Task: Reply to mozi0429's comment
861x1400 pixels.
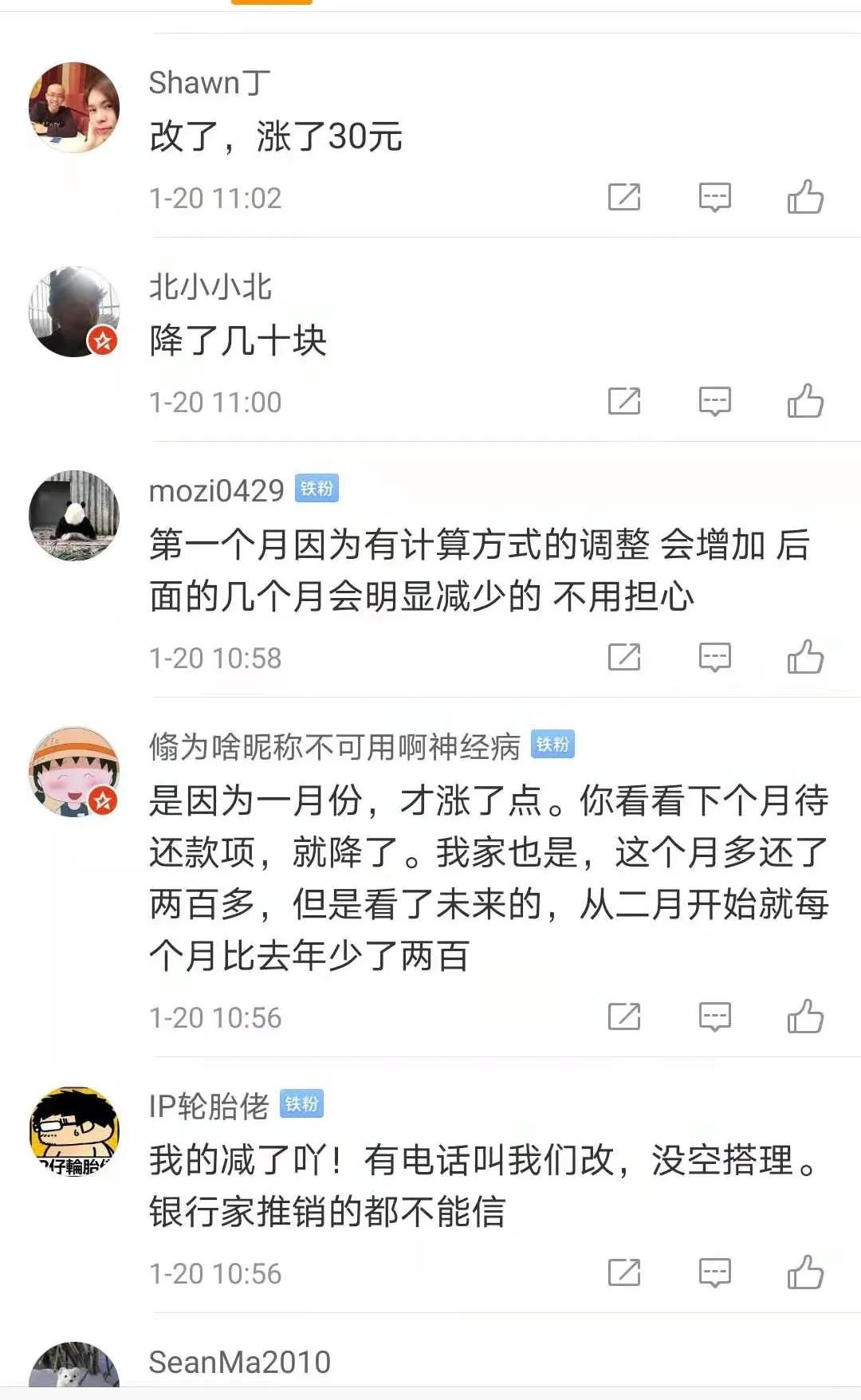Action: 714,657
